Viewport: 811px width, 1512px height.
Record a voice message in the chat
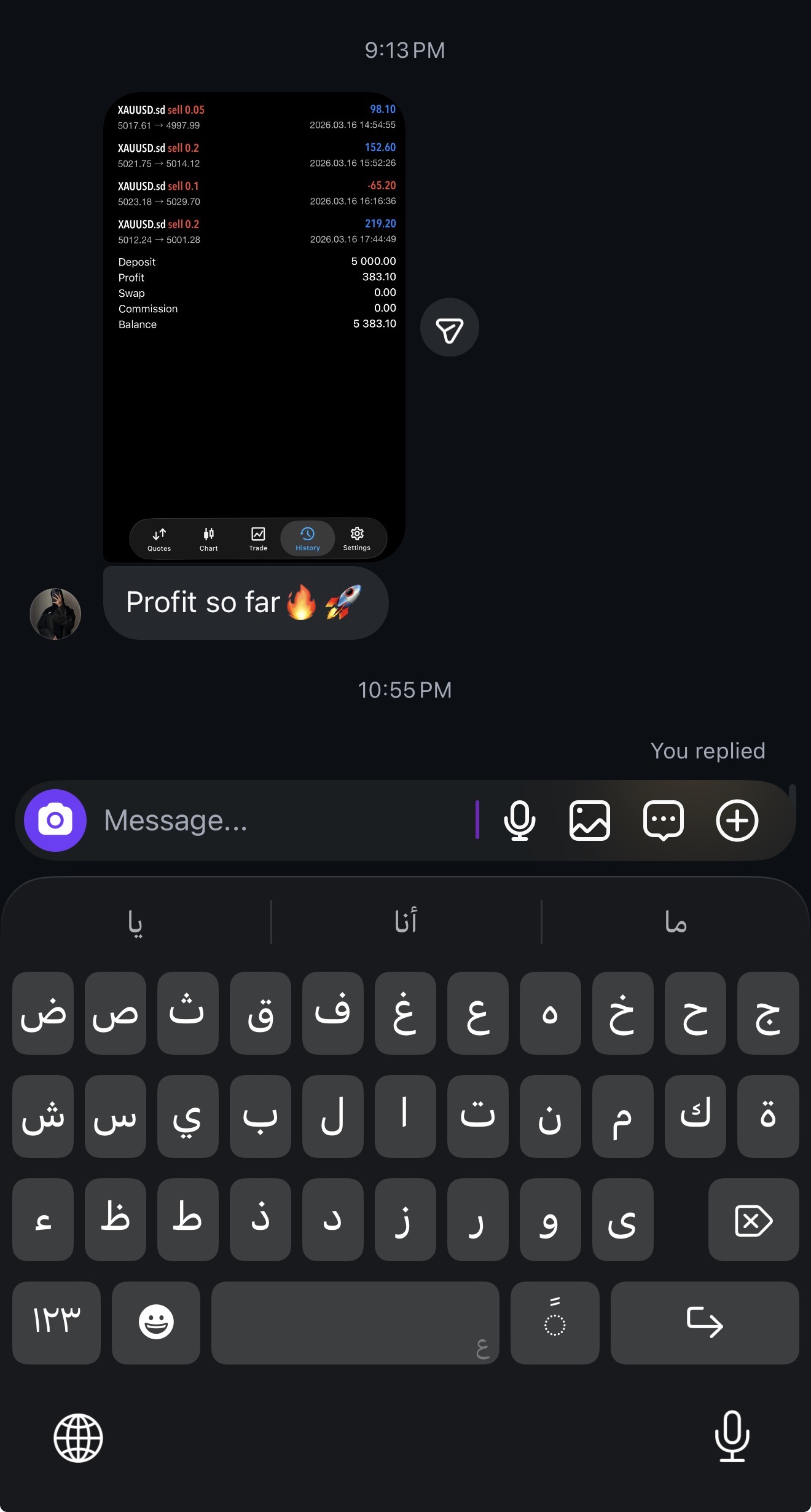coord(519,820)
